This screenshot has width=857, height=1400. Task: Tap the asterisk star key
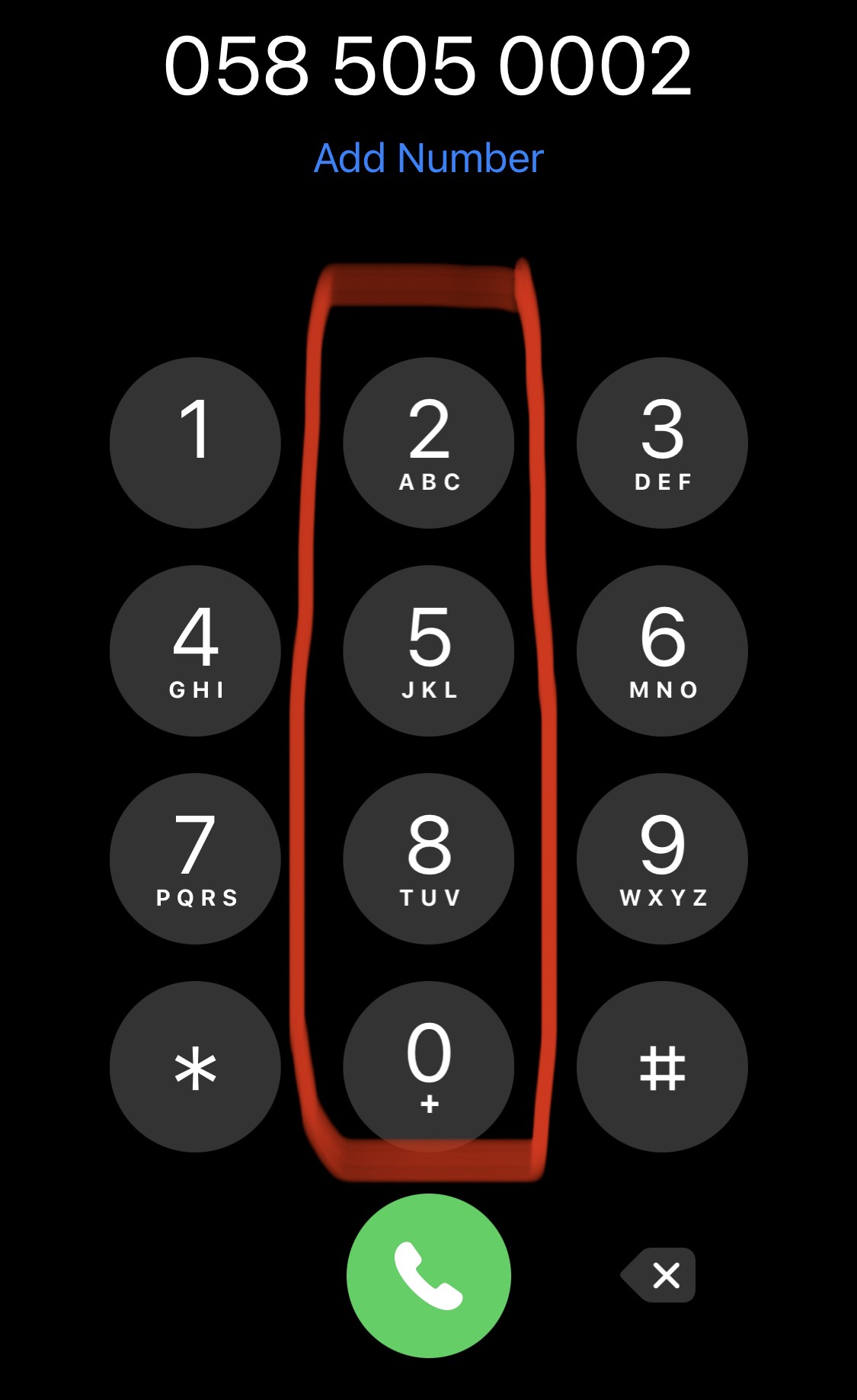[195, 1066]
